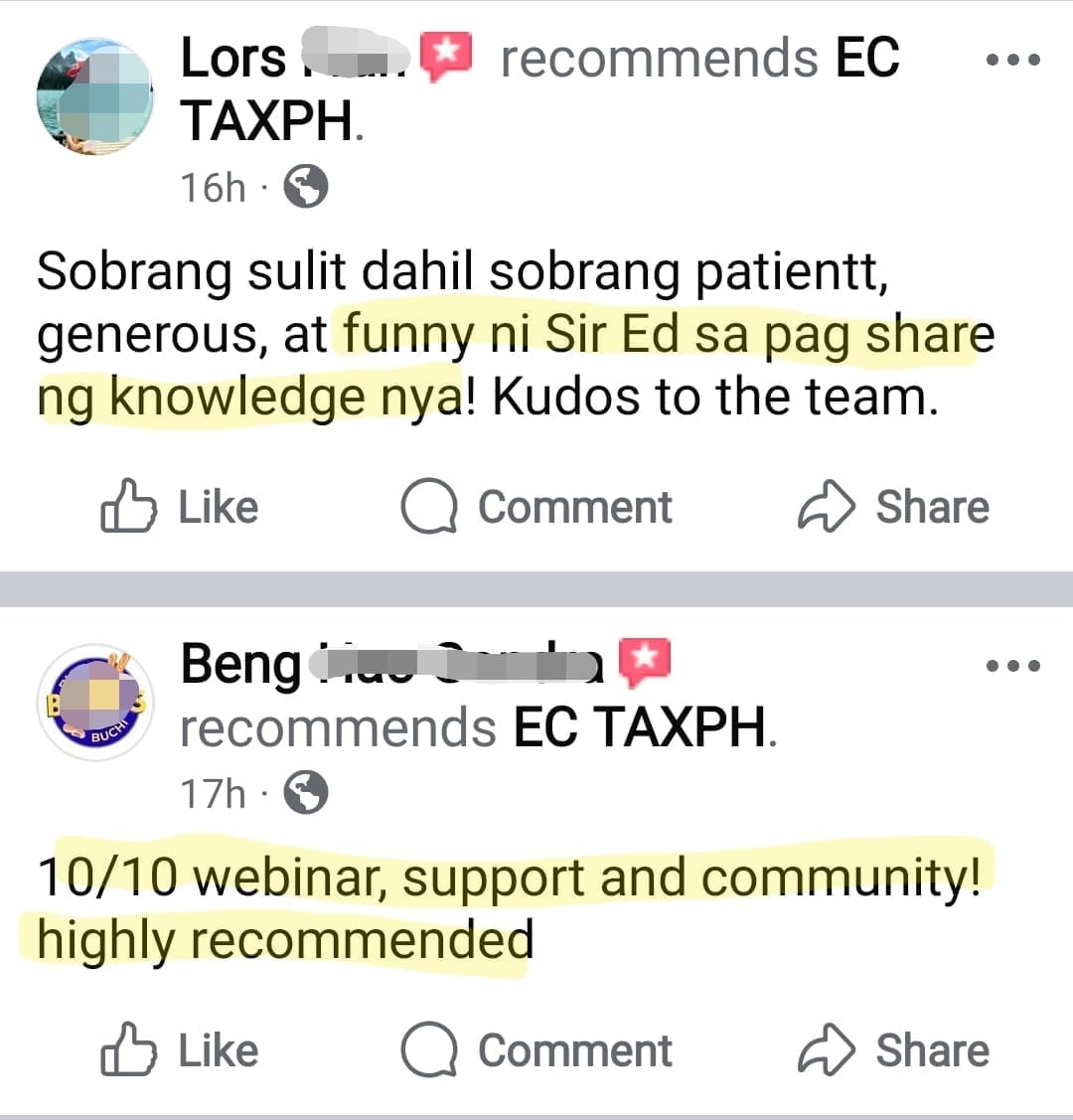Like Lors's recommendation post
Screen dimensions: 1073x1120
click(x=179, y=507)
